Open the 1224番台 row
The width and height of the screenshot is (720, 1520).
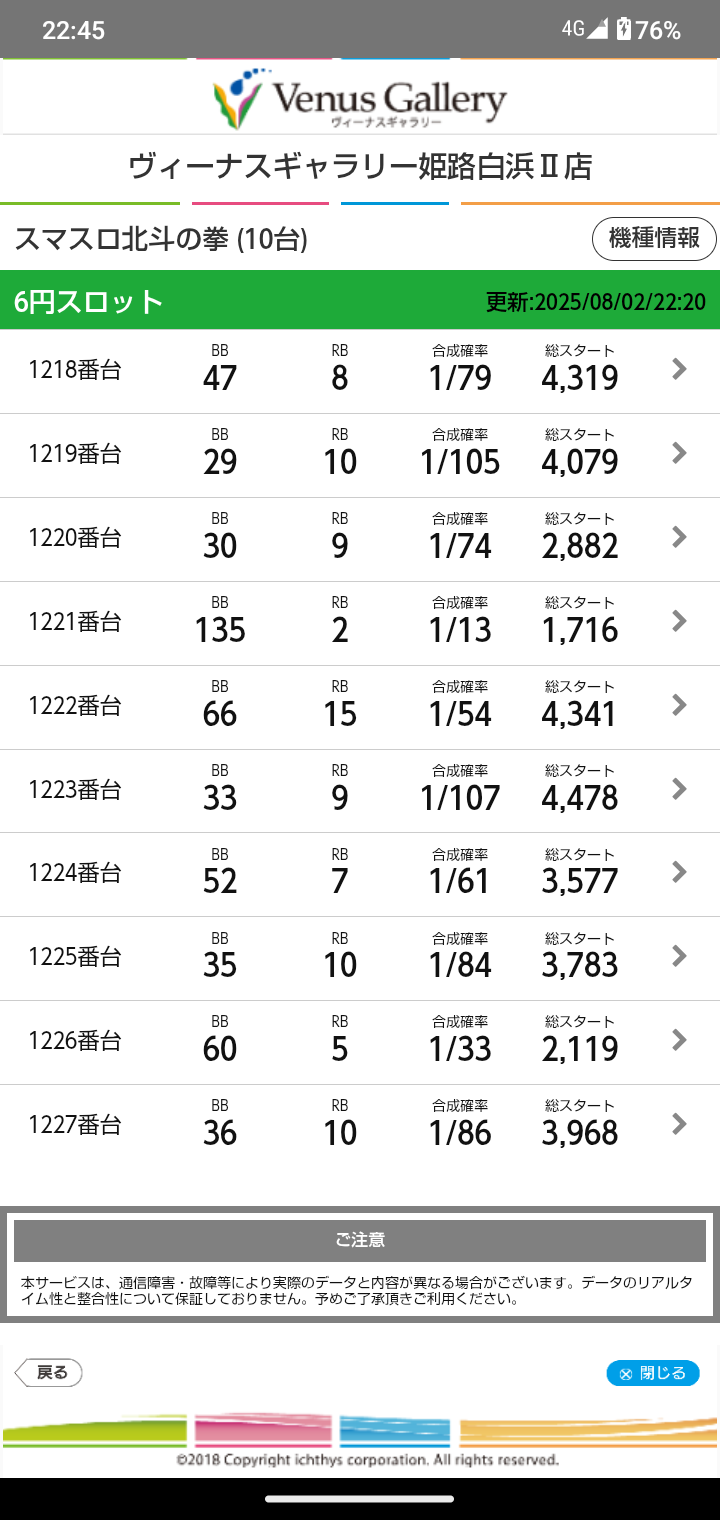point(360,875)
